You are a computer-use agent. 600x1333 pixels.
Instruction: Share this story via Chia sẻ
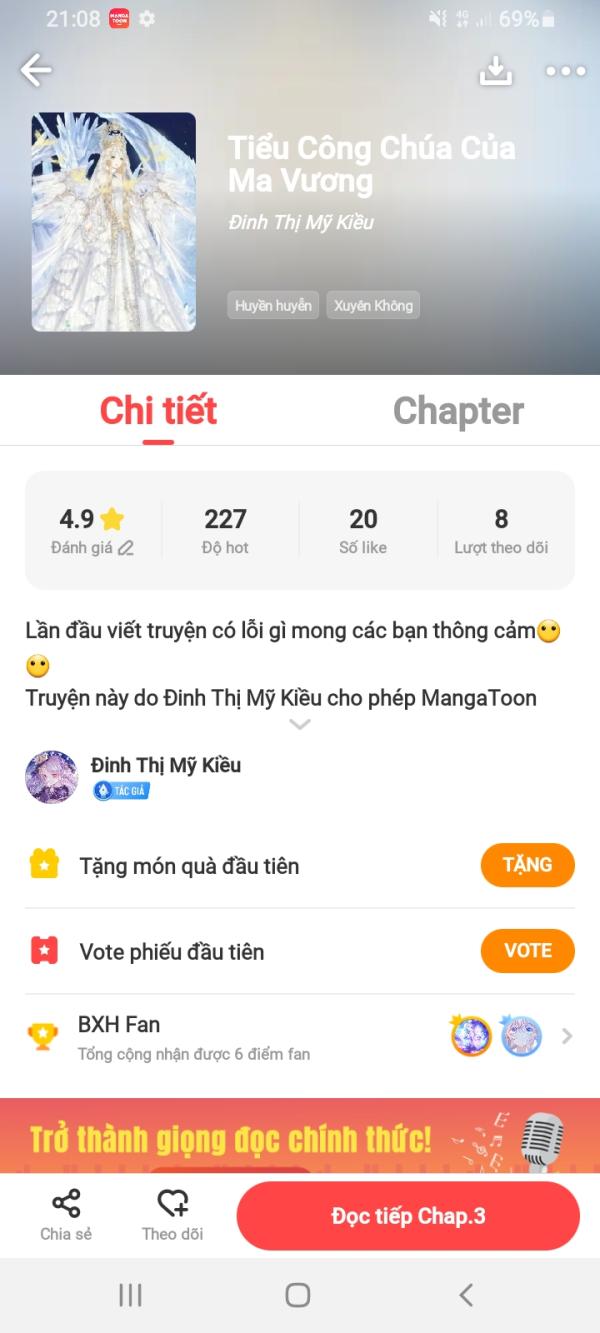point(66,1214)
